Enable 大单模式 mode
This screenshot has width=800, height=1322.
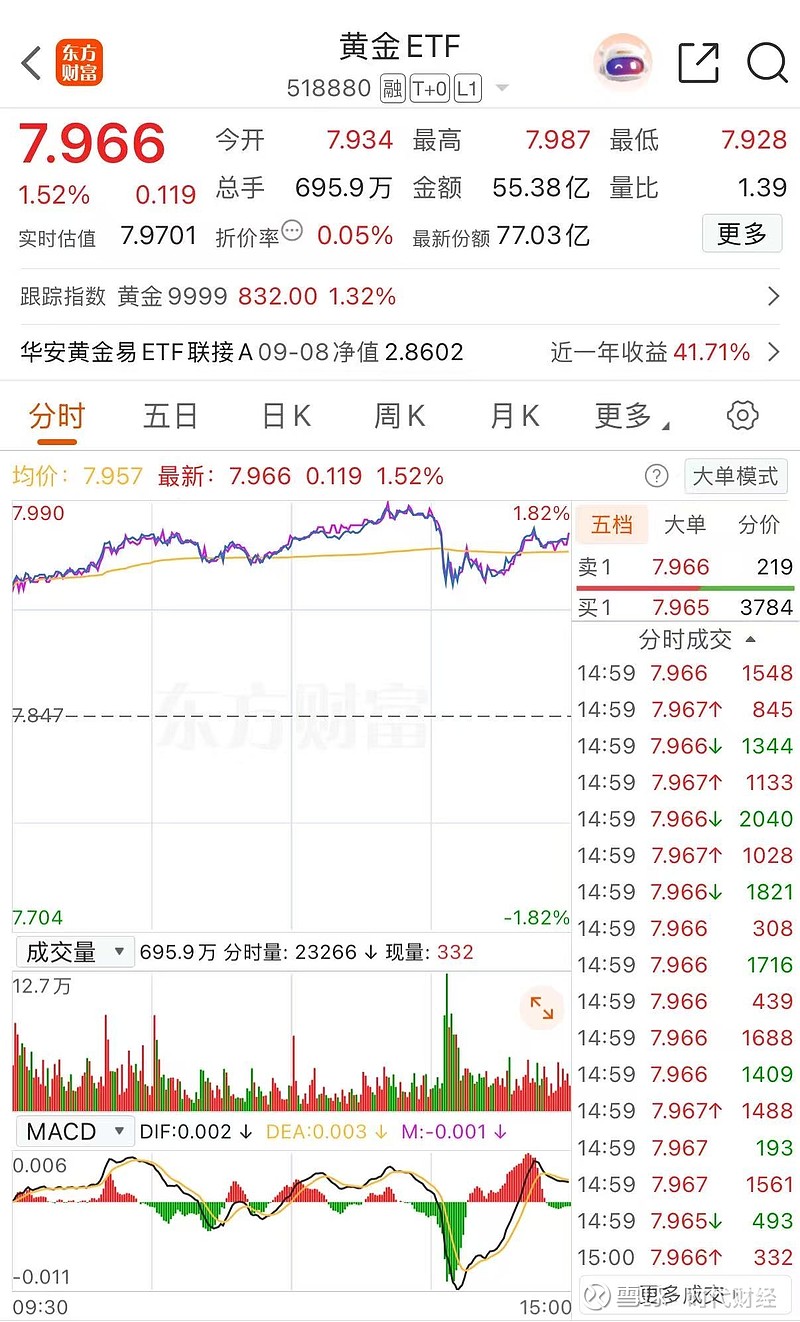[735, 476]
